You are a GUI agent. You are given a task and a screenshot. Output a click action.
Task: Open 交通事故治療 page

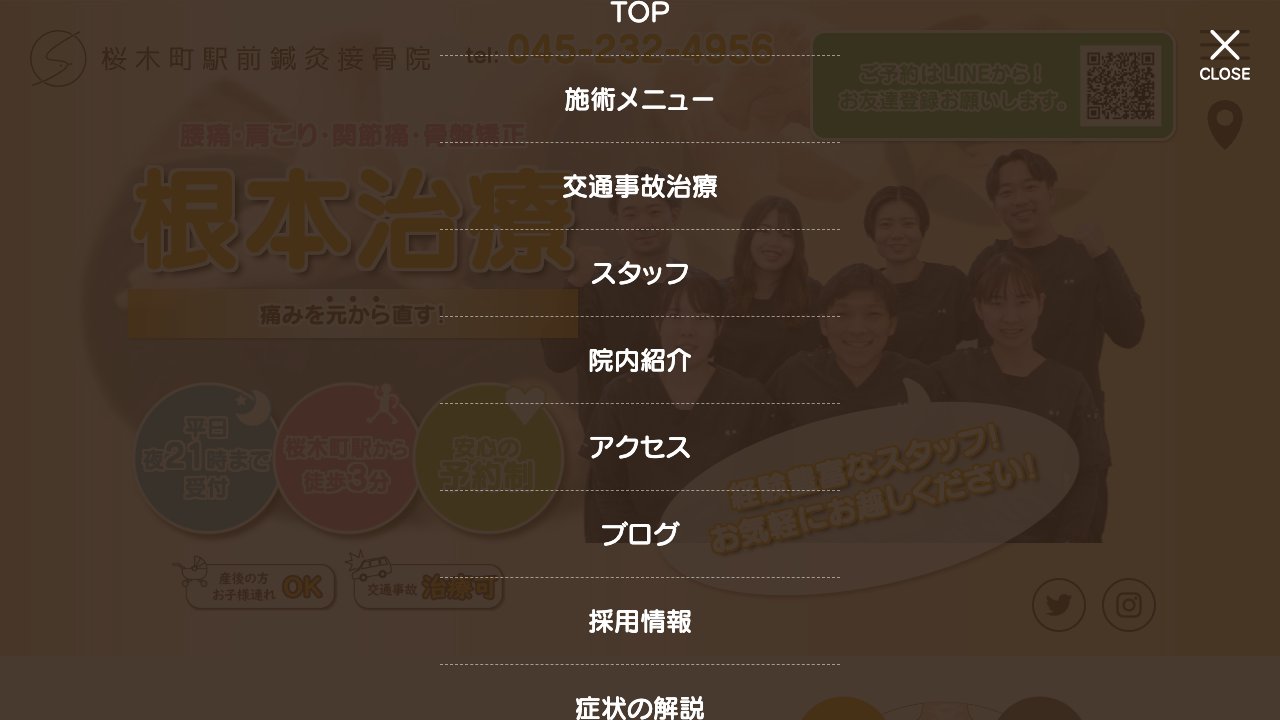(x=639, y=186)
